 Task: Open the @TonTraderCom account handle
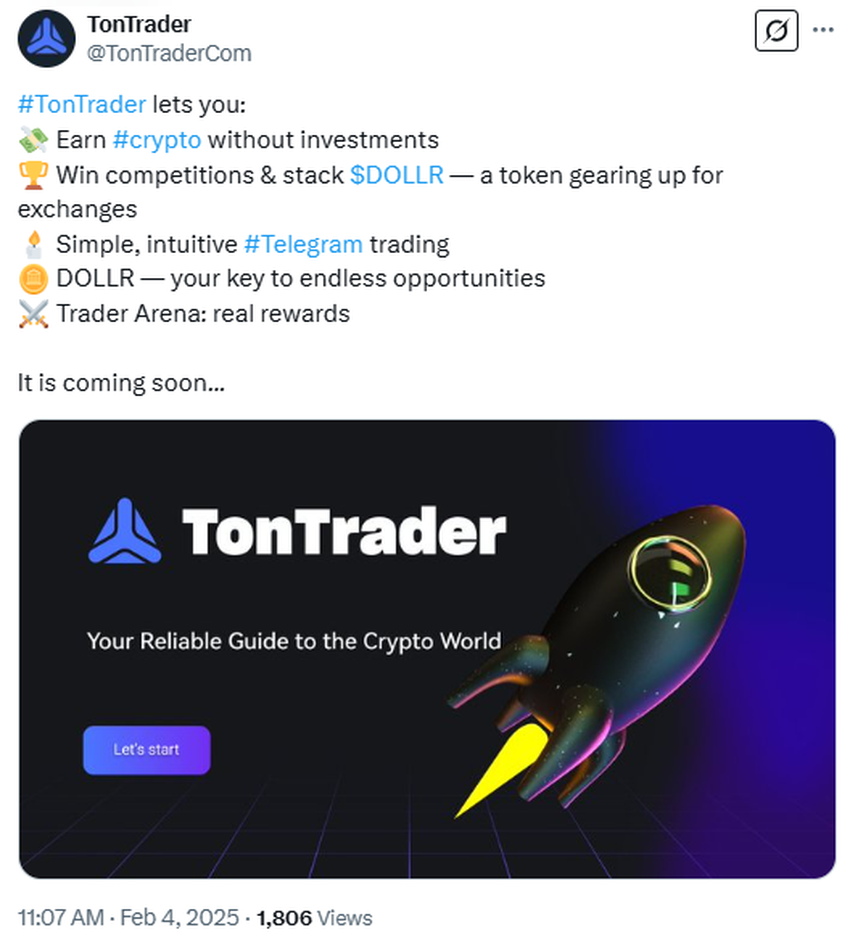tap(169, 53)
